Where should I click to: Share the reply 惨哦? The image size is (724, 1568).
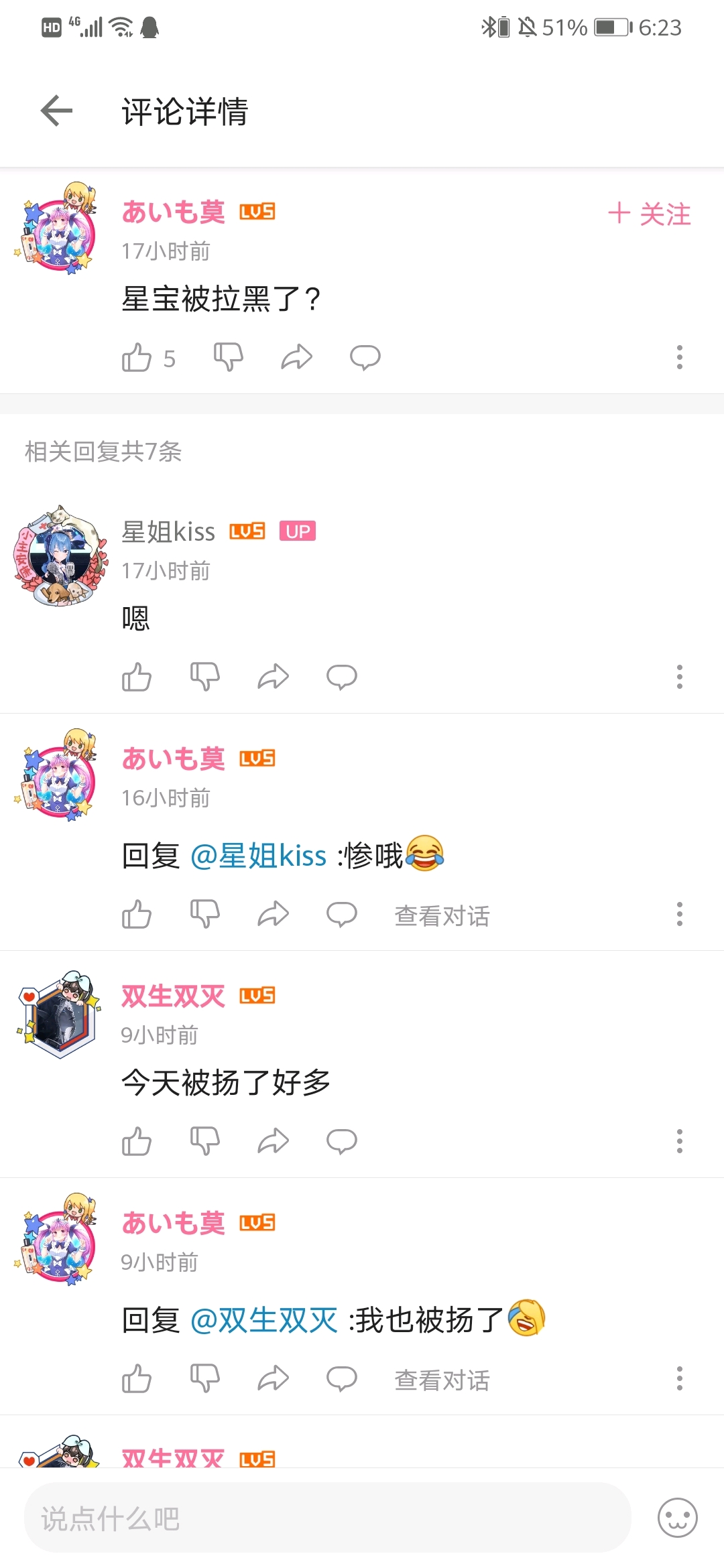(273, 914)
